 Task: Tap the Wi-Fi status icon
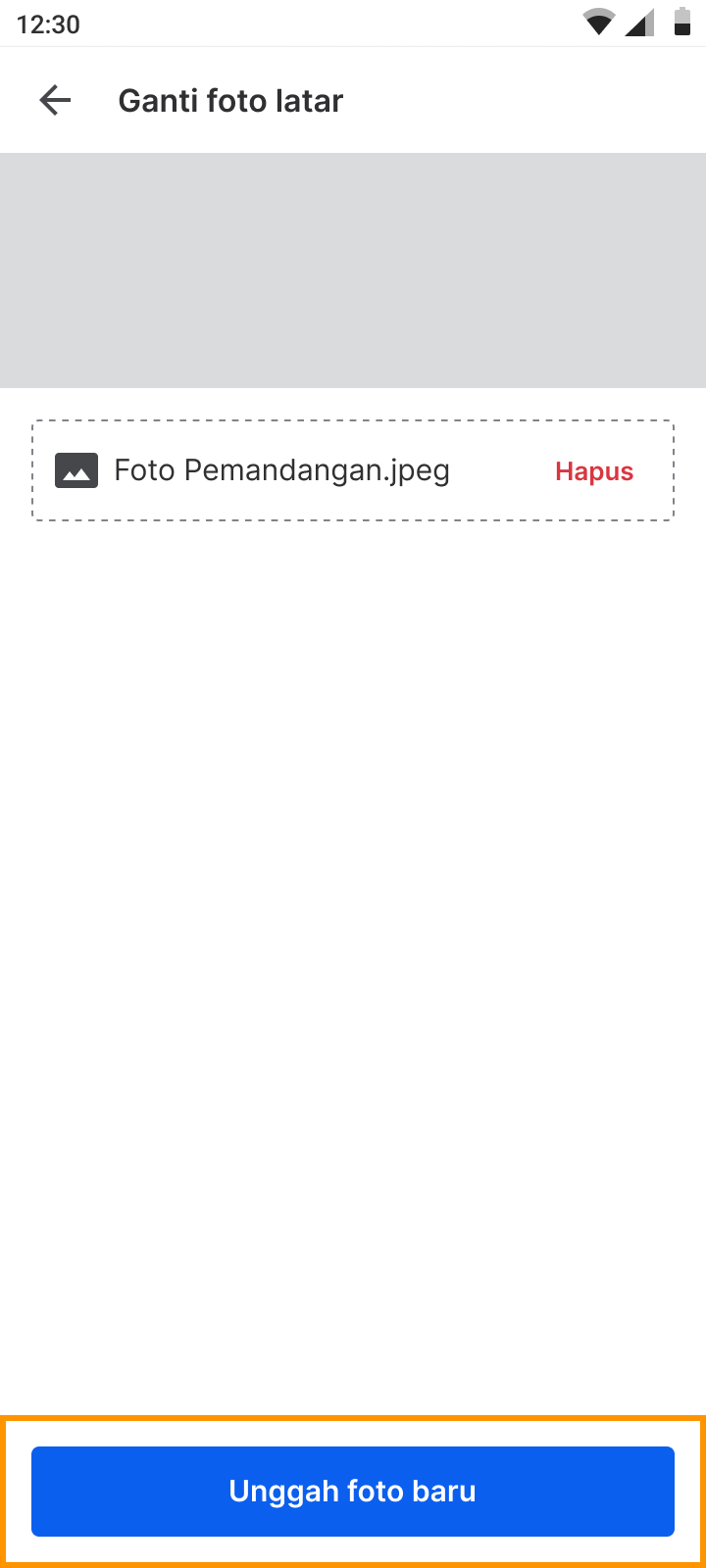601,22
